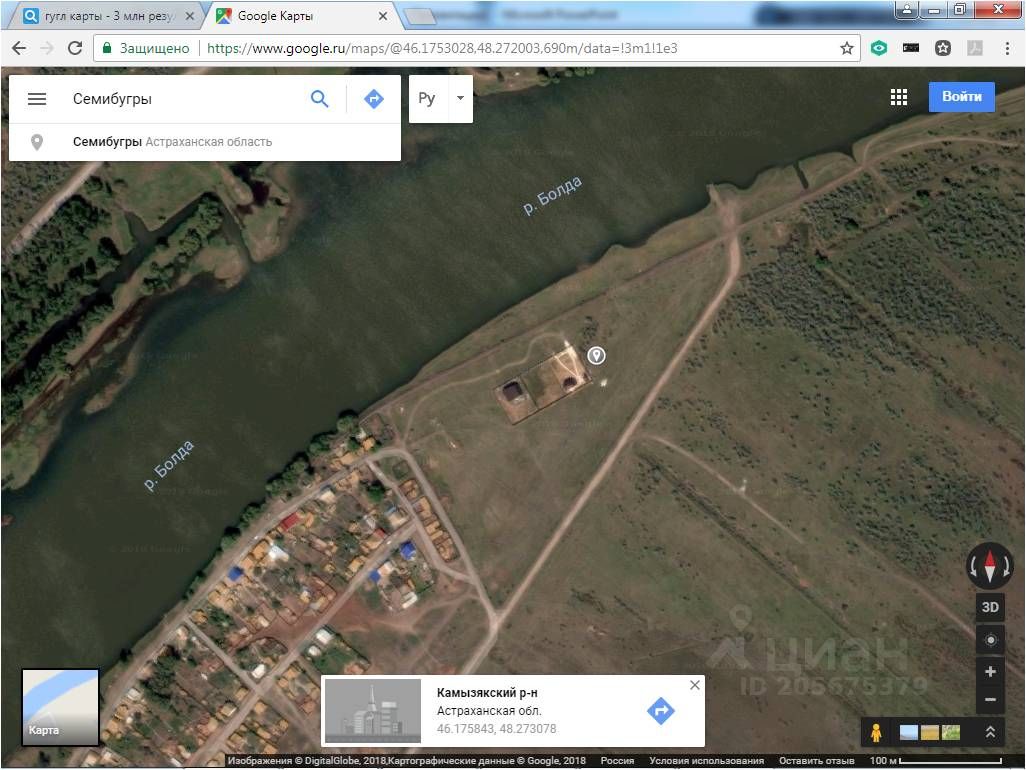The width and height of the screenshot is (1026, 770).
Task: Tap the location pin on the map
Action: click(x=596, y=355)
